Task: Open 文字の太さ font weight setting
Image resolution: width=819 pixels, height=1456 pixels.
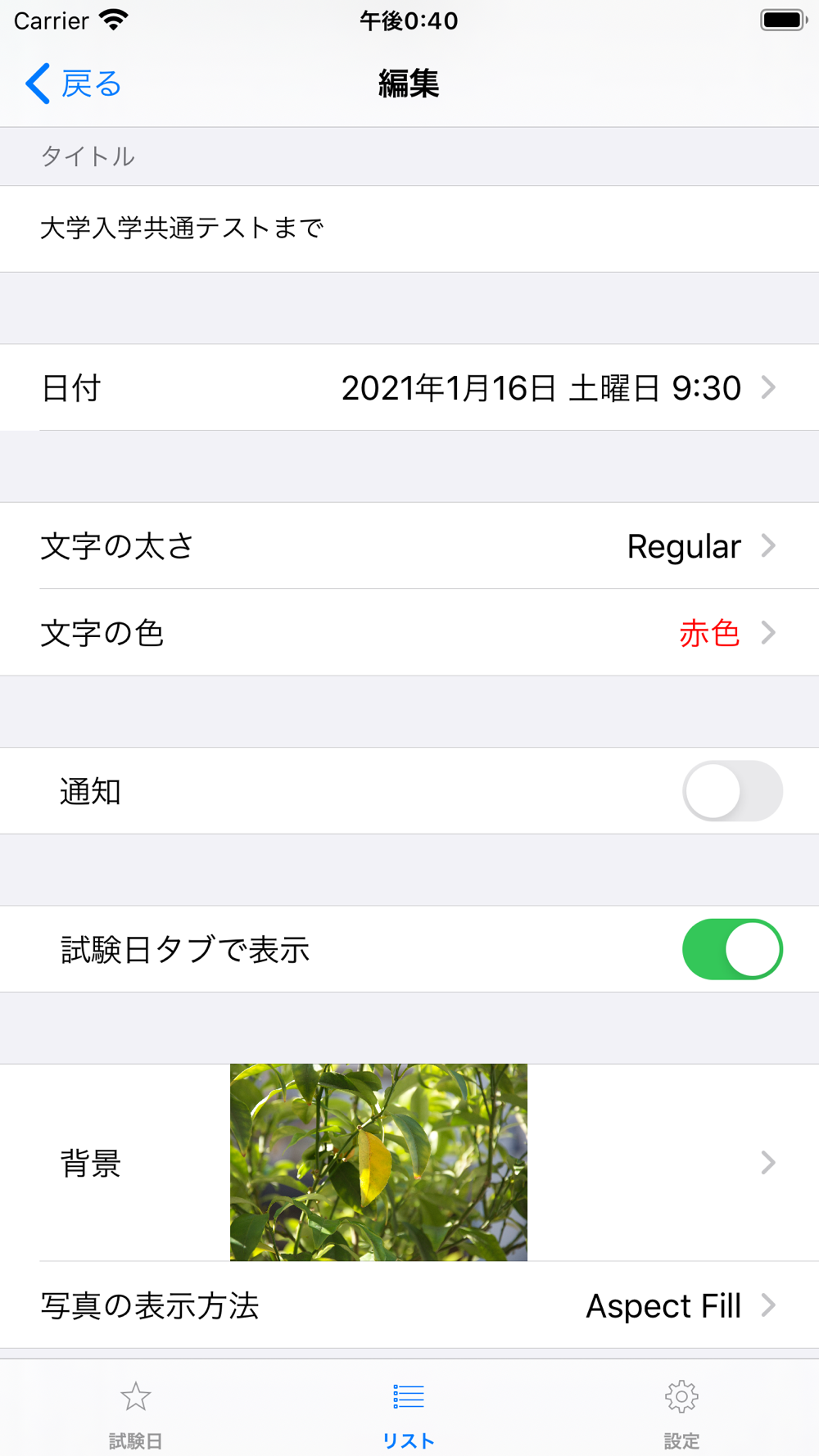Action: point(409,546)
